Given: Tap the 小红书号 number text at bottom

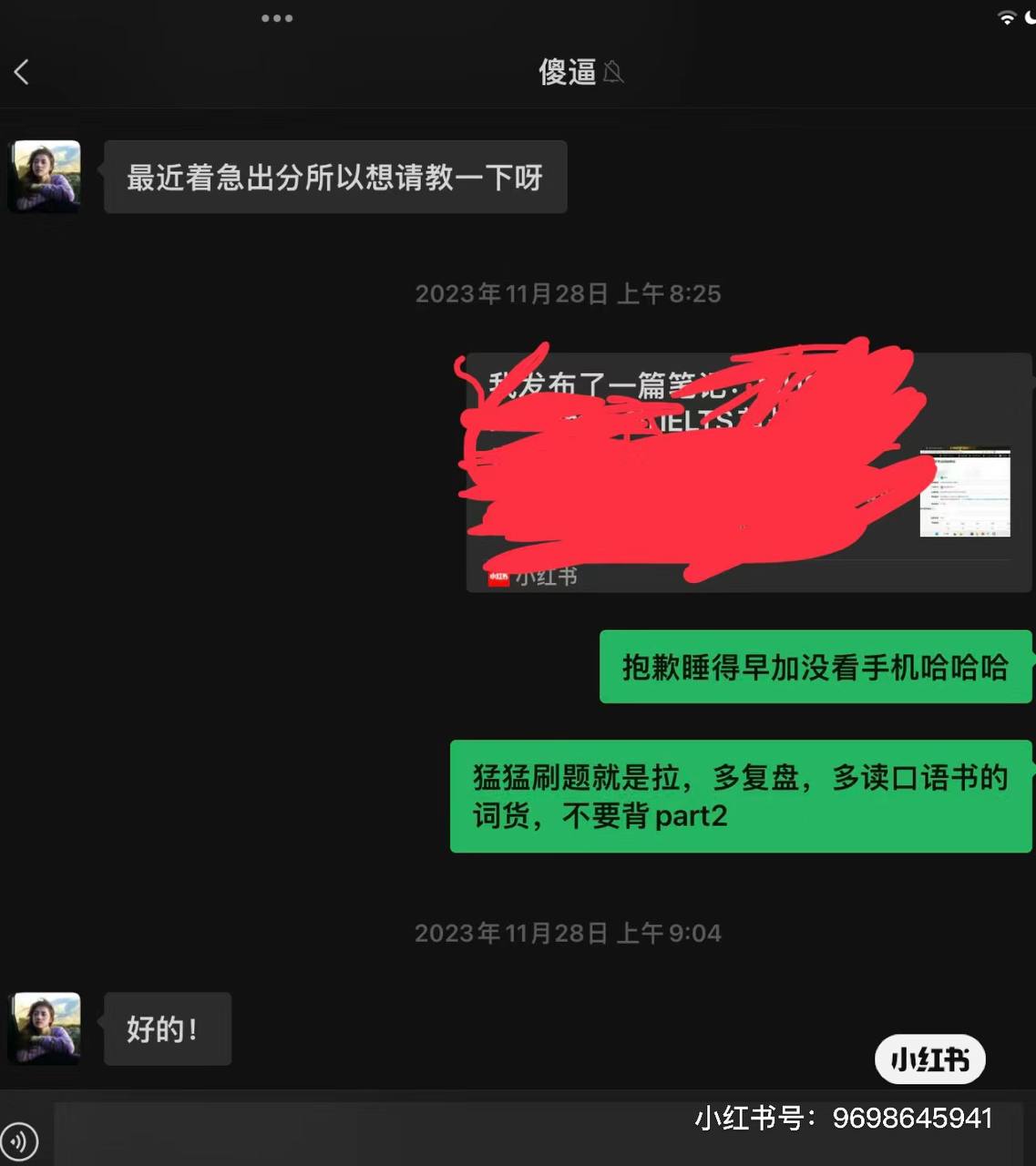Looking at the screenshot, I should [x=843, y=1118].
